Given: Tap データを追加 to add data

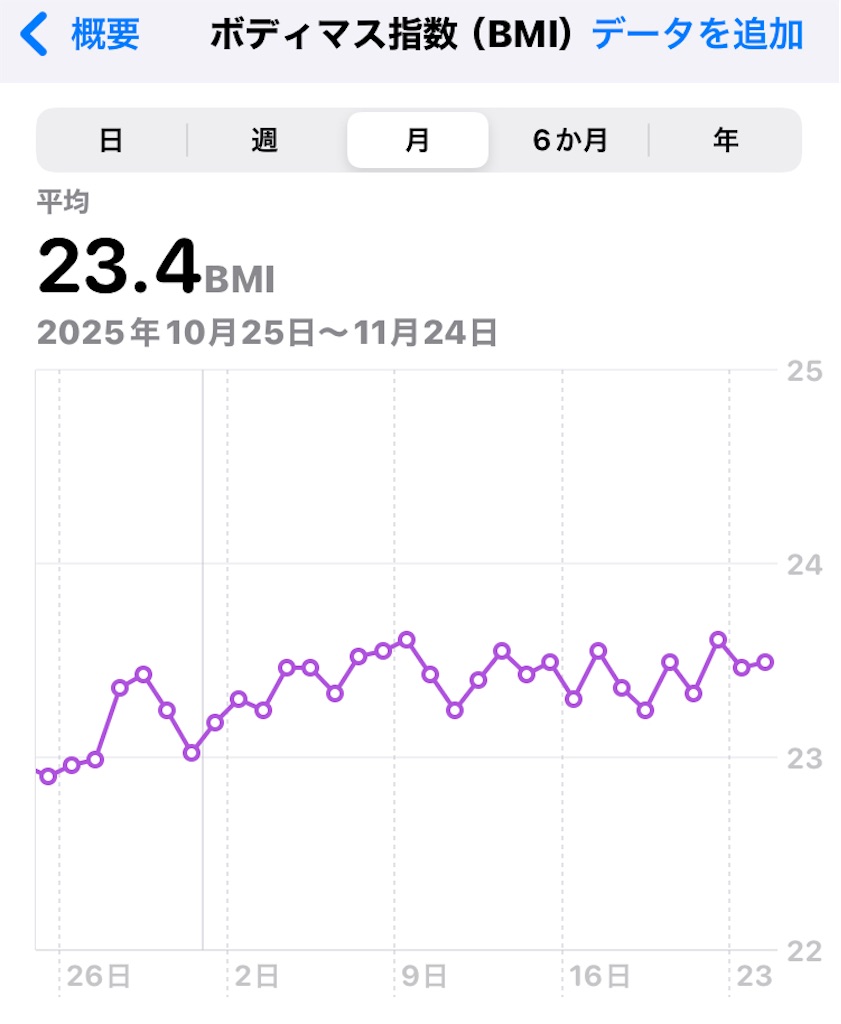Looking at the screenshot, I should [x=697, y=34].
